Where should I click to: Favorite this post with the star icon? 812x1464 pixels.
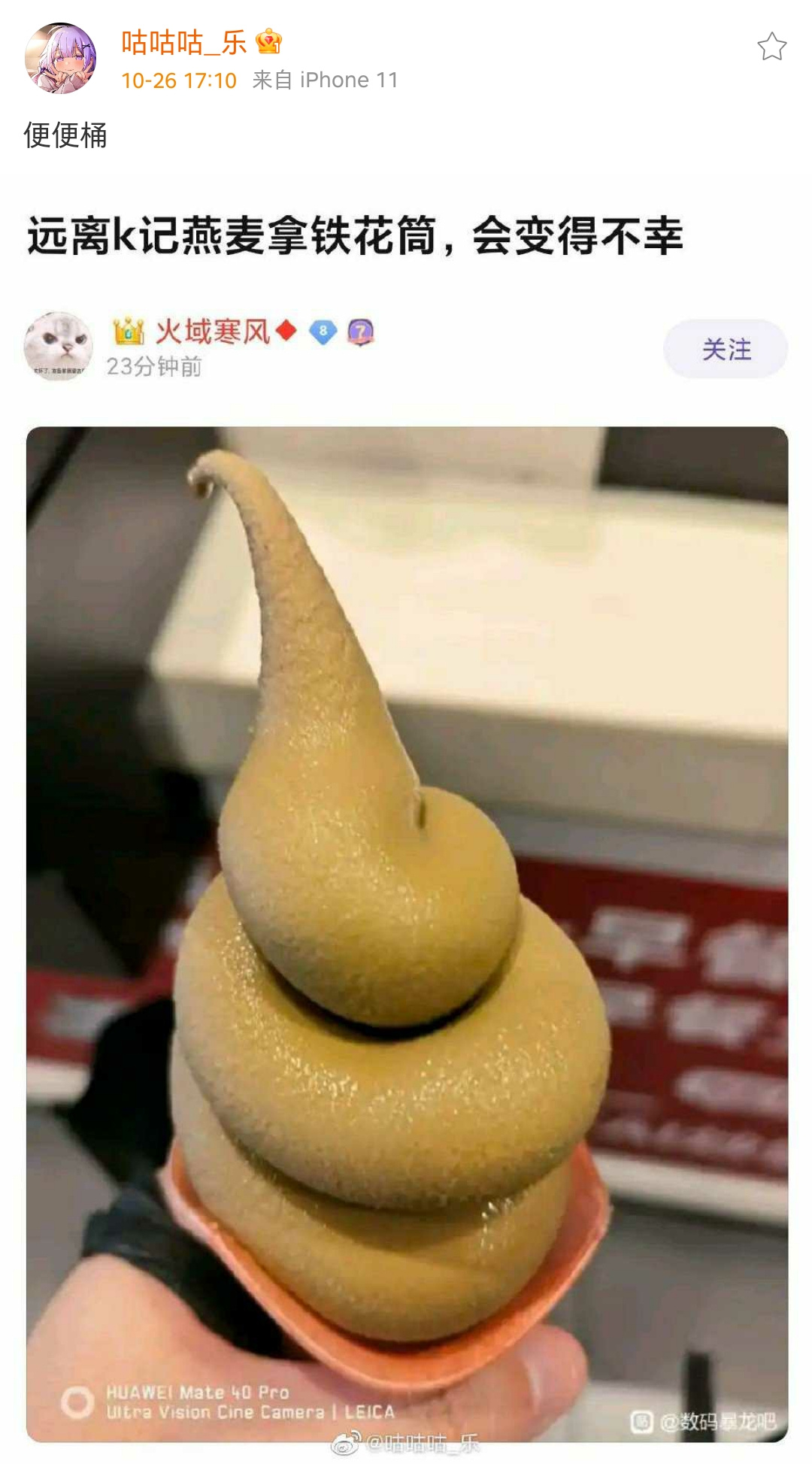click(x=771, y=47)
